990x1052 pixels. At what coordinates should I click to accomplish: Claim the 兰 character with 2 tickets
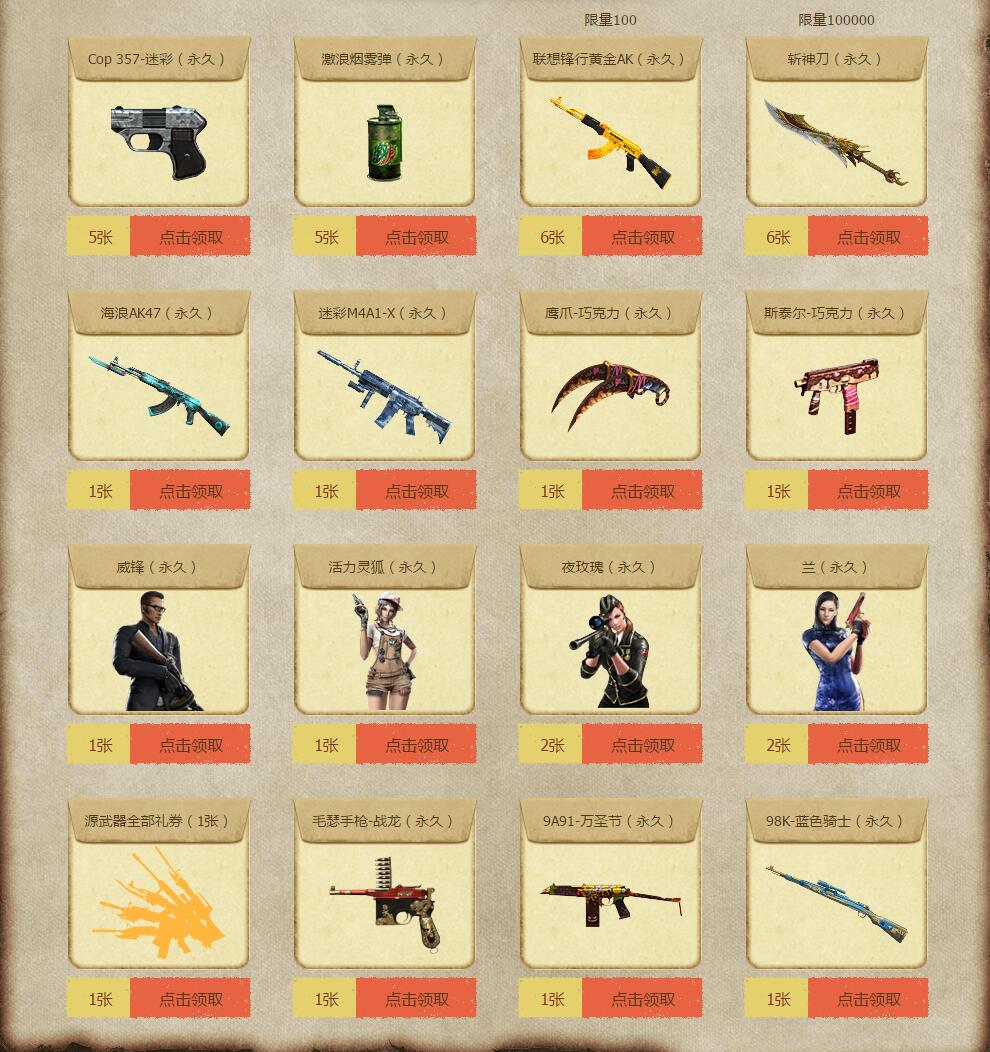coord(868,745)
